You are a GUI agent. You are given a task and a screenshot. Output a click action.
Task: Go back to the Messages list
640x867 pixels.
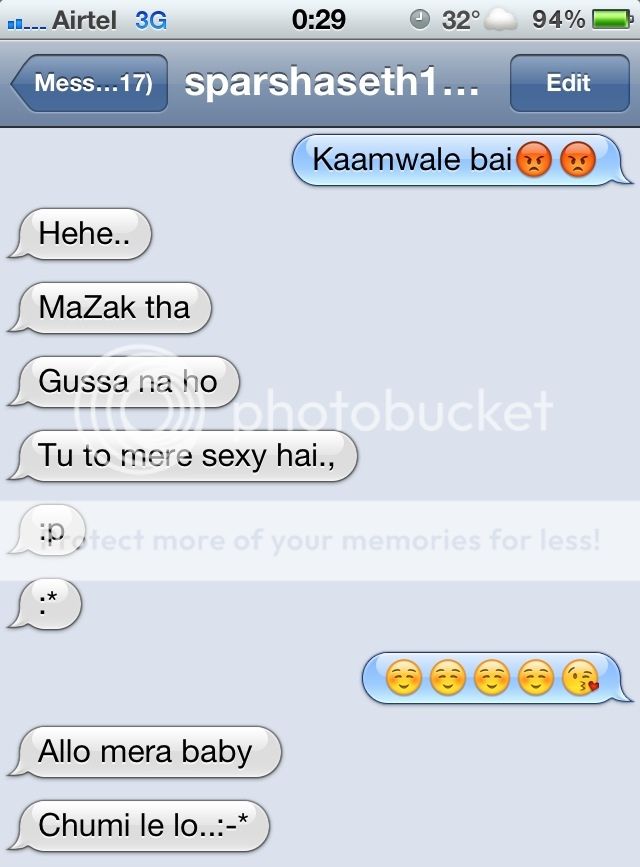pos(88,83)
